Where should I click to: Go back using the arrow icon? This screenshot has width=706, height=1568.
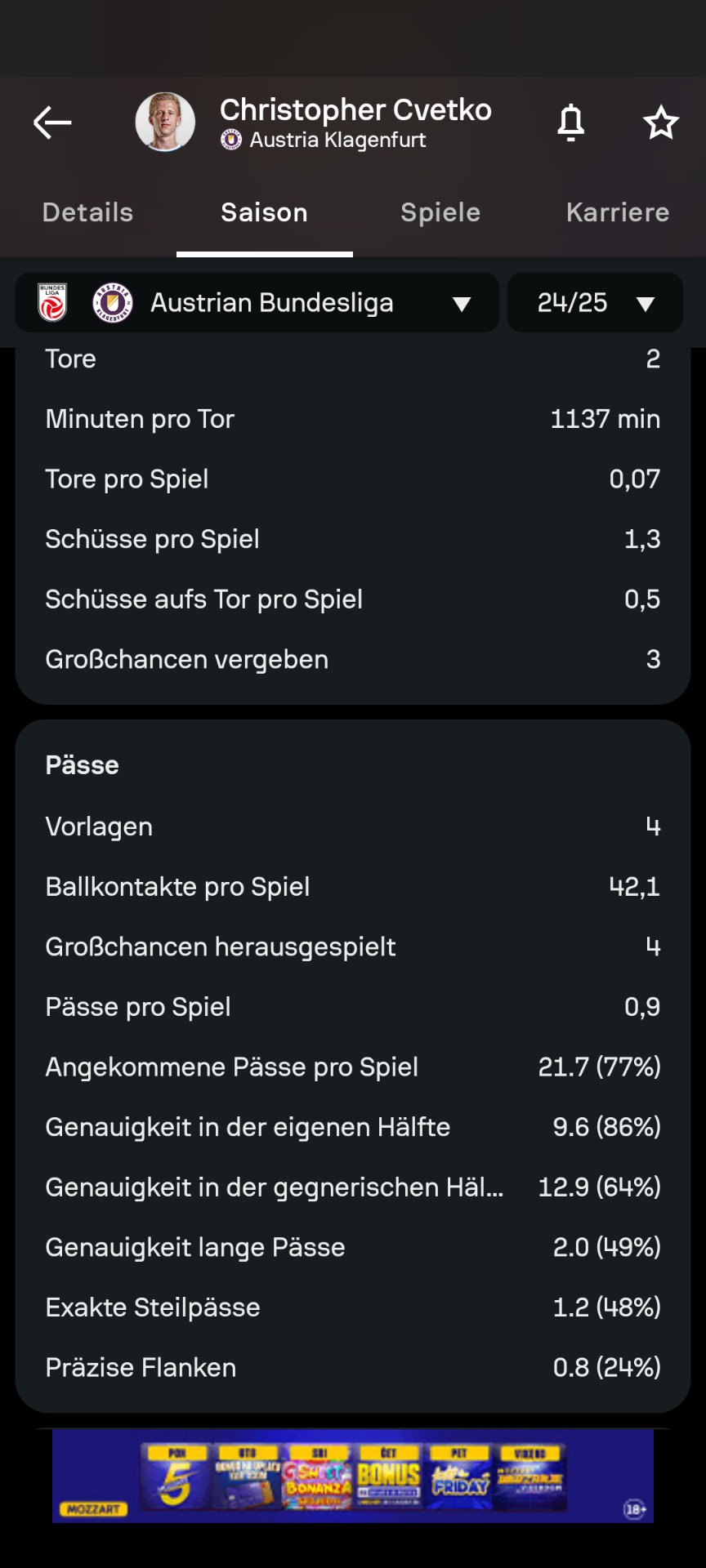[x=52, y=122]
